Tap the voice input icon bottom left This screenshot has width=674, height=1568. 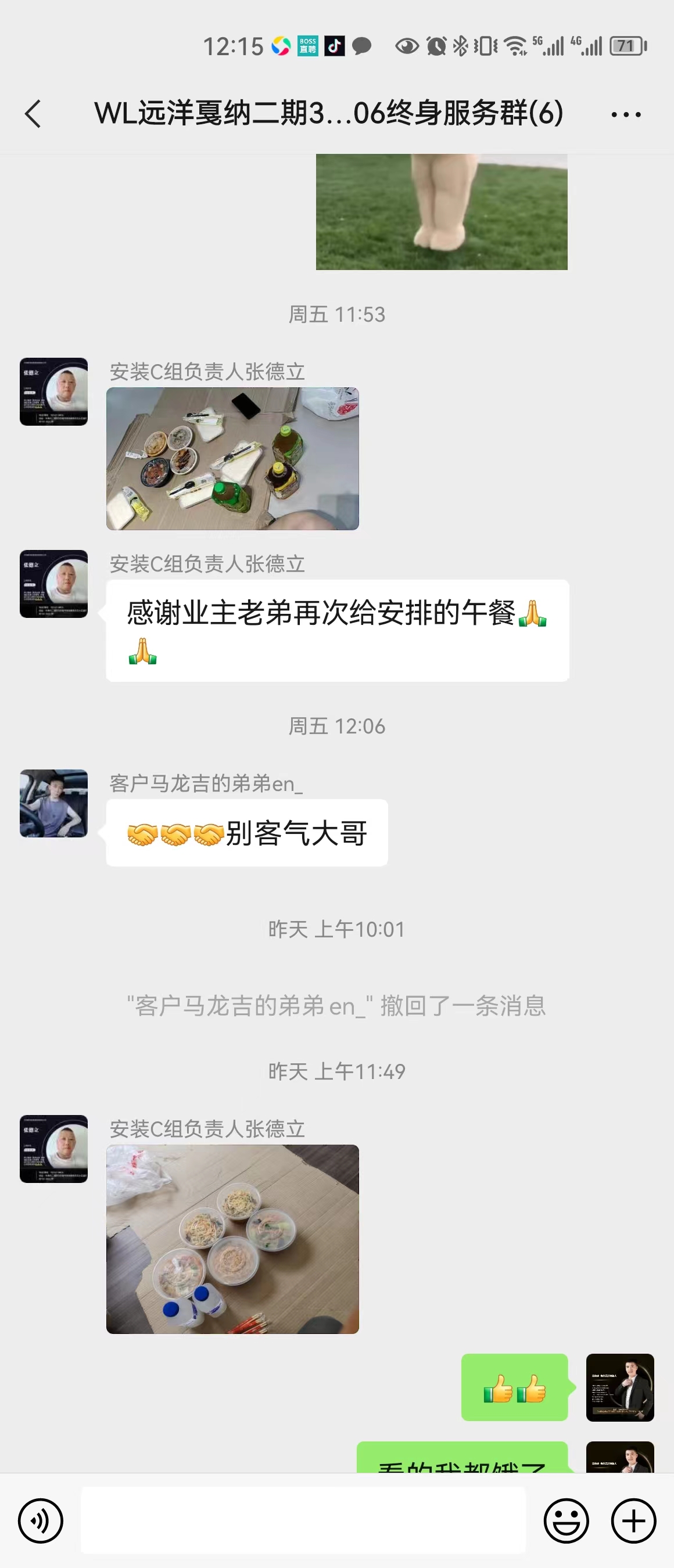[x=40, y=1522]
